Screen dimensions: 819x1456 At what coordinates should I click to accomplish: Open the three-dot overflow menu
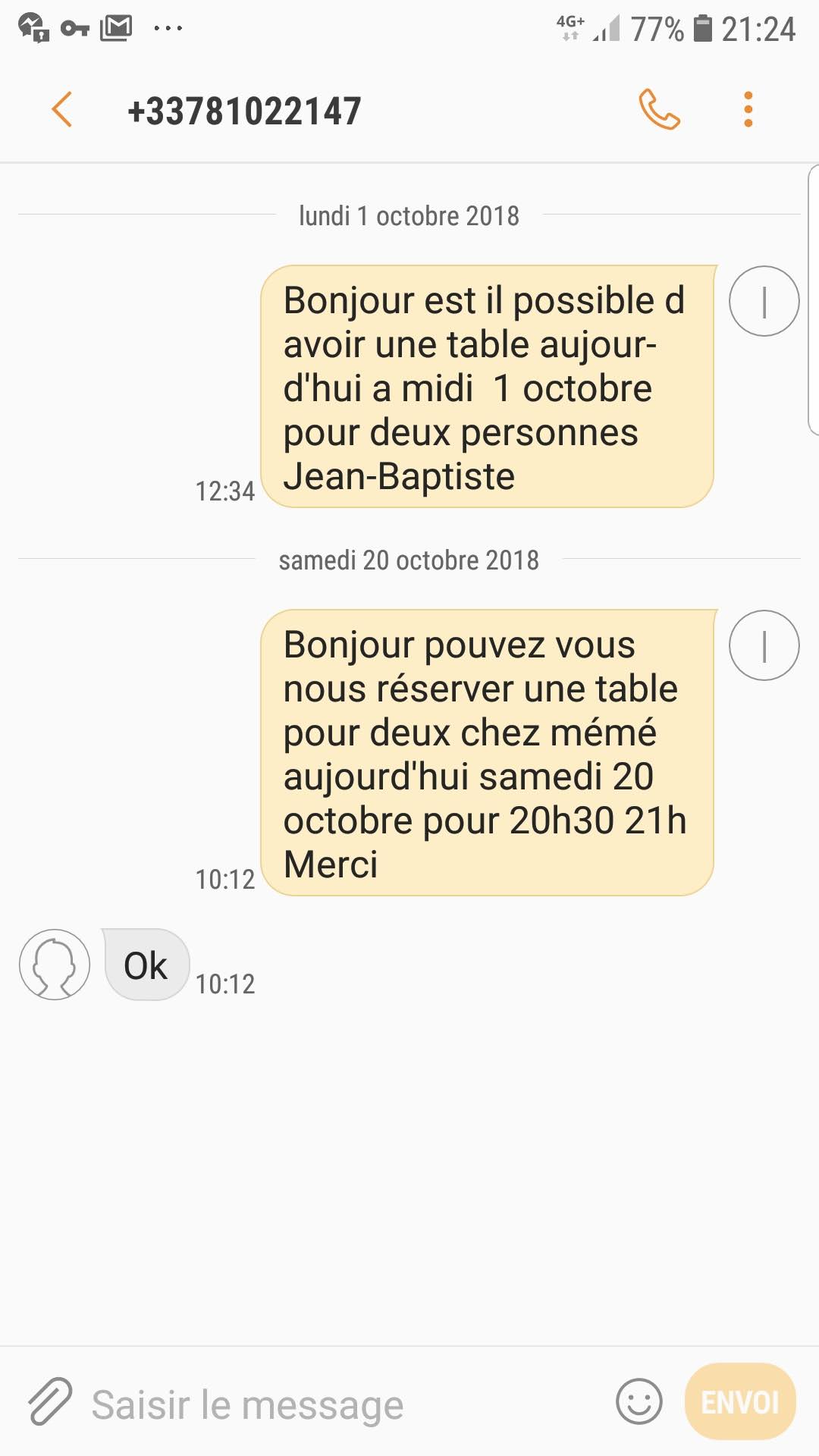coord(748,110)
